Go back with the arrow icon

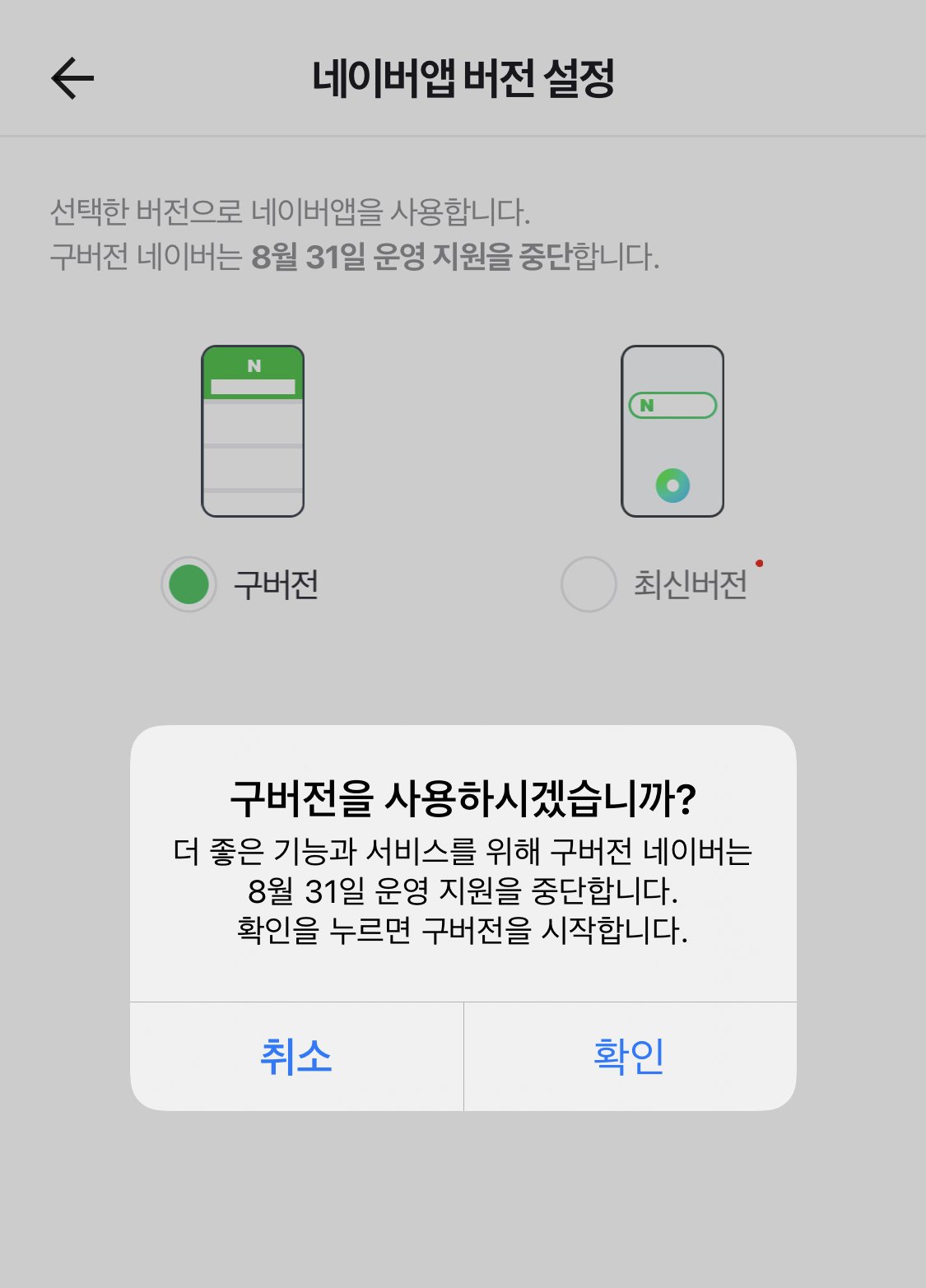click(x=72, y=79)
